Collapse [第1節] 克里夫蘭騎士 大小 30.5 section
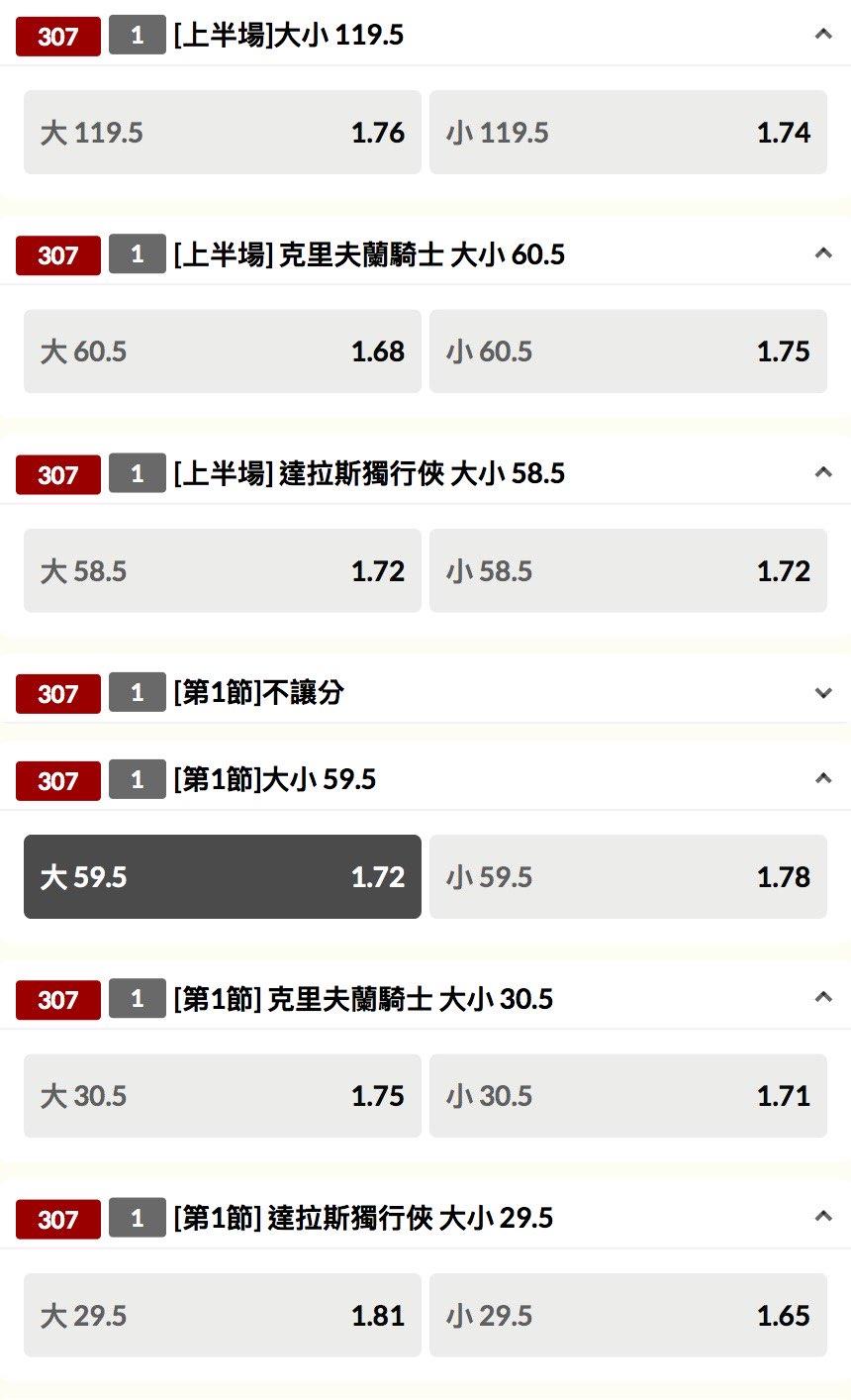This screenshot has height=1400, width=851. click(822, 998)
